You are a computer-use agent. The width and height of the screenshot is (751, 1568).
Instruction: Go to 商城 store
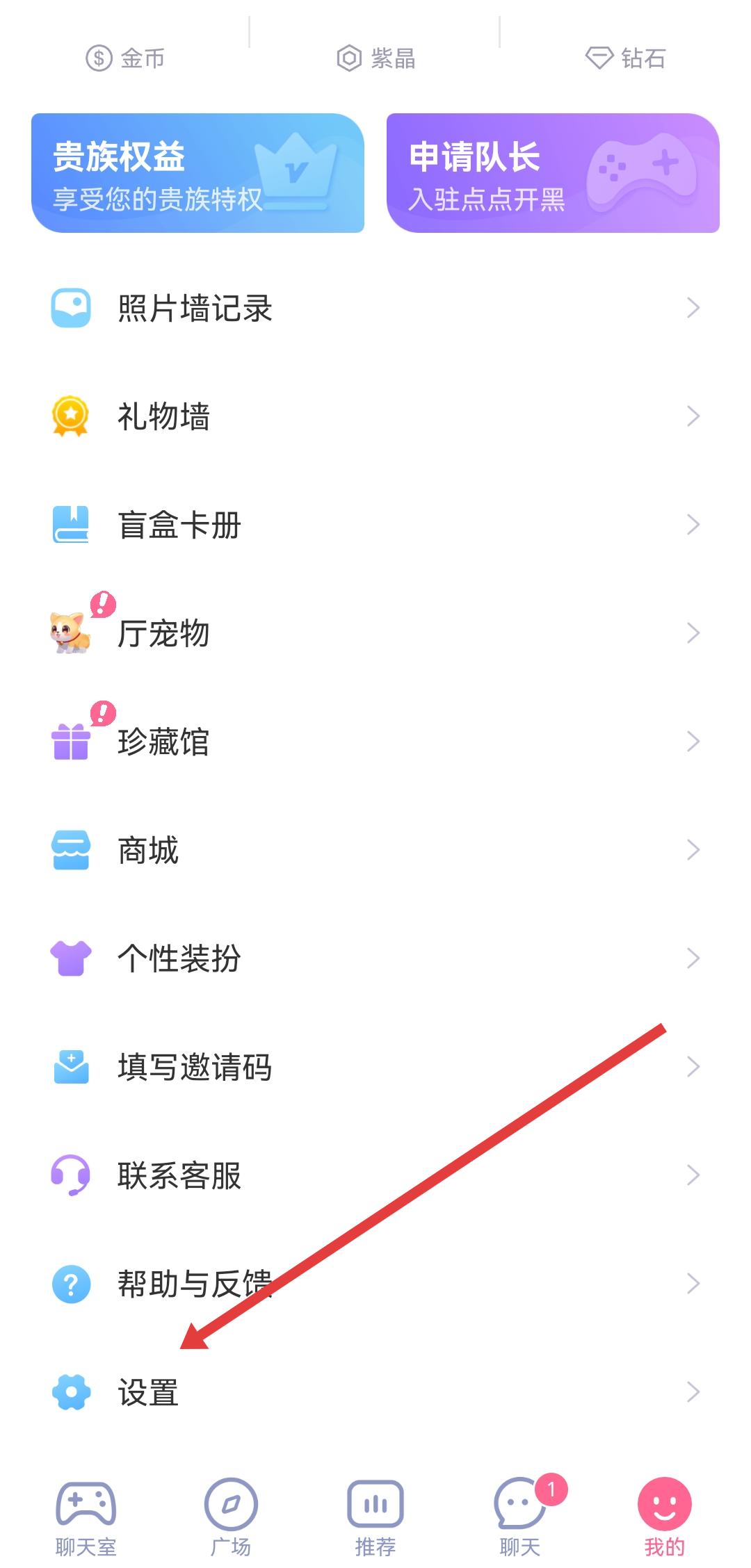tap(375, 850)
